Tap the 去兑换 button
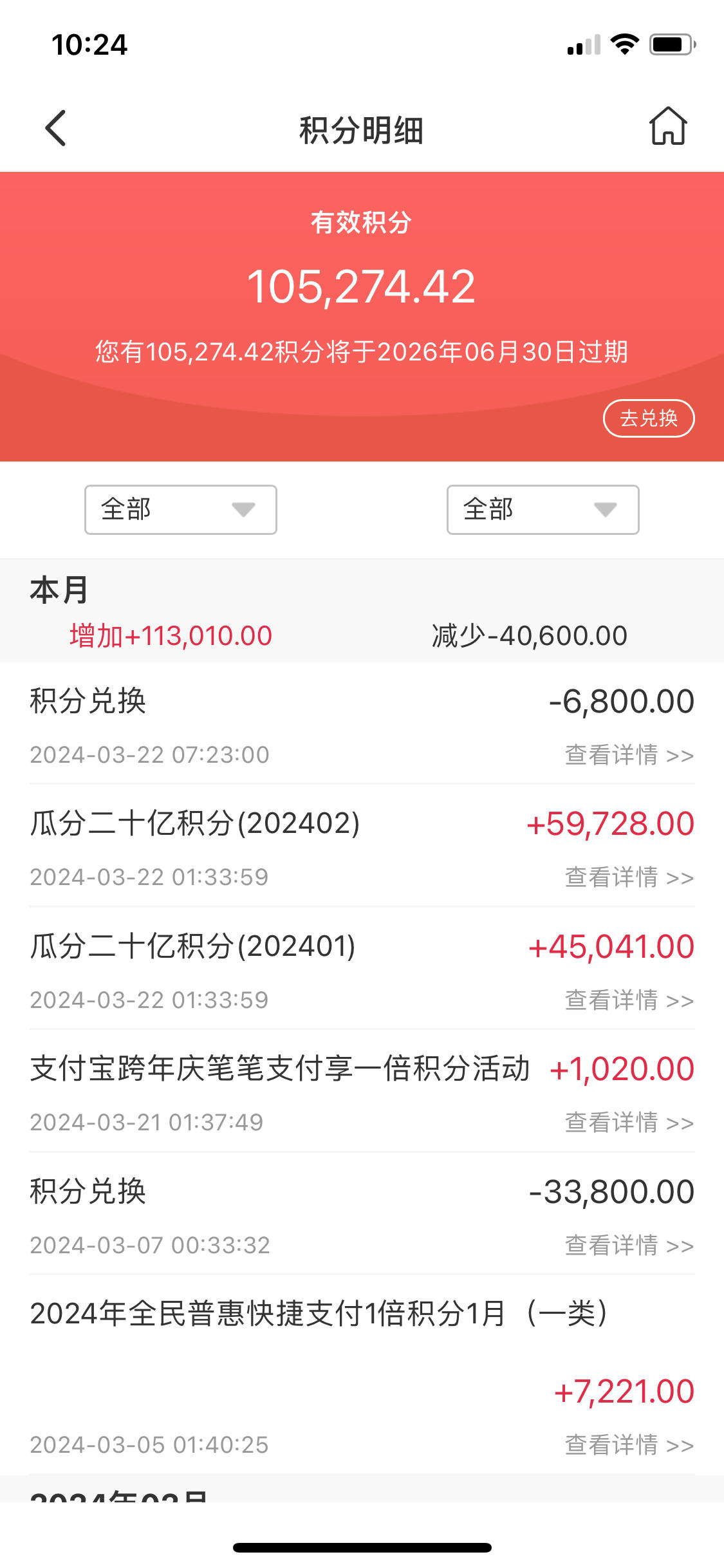724x1568 pixels. tap(649, 418)
